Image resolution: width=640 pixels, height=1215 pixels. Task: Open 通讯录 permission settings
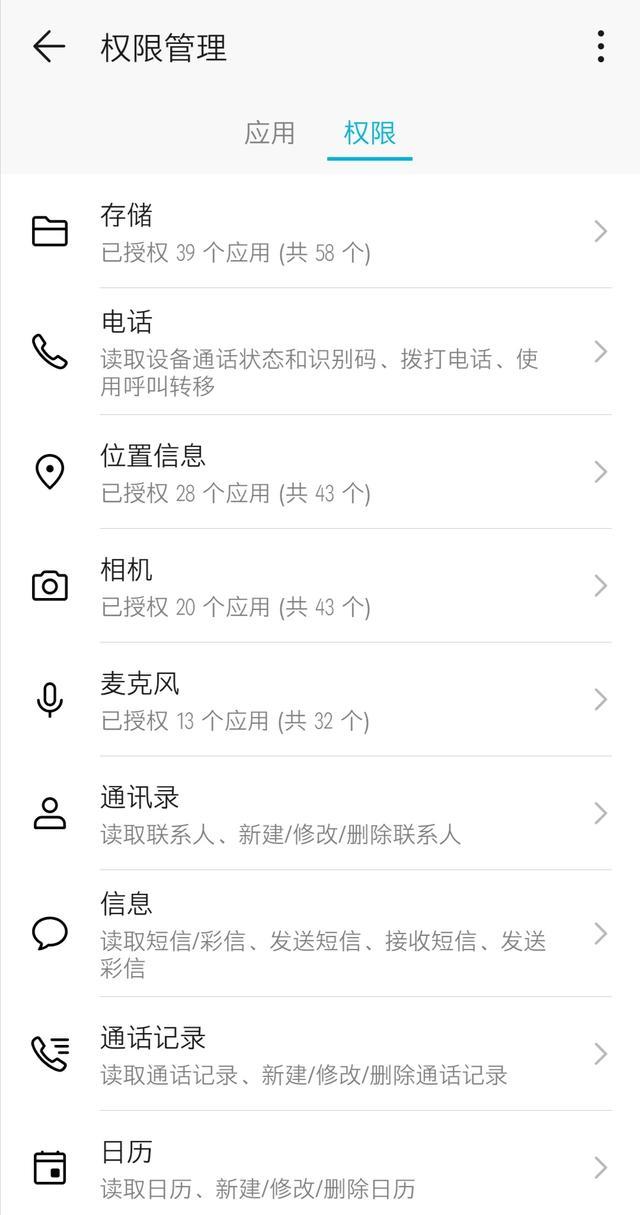coord(320,814)
